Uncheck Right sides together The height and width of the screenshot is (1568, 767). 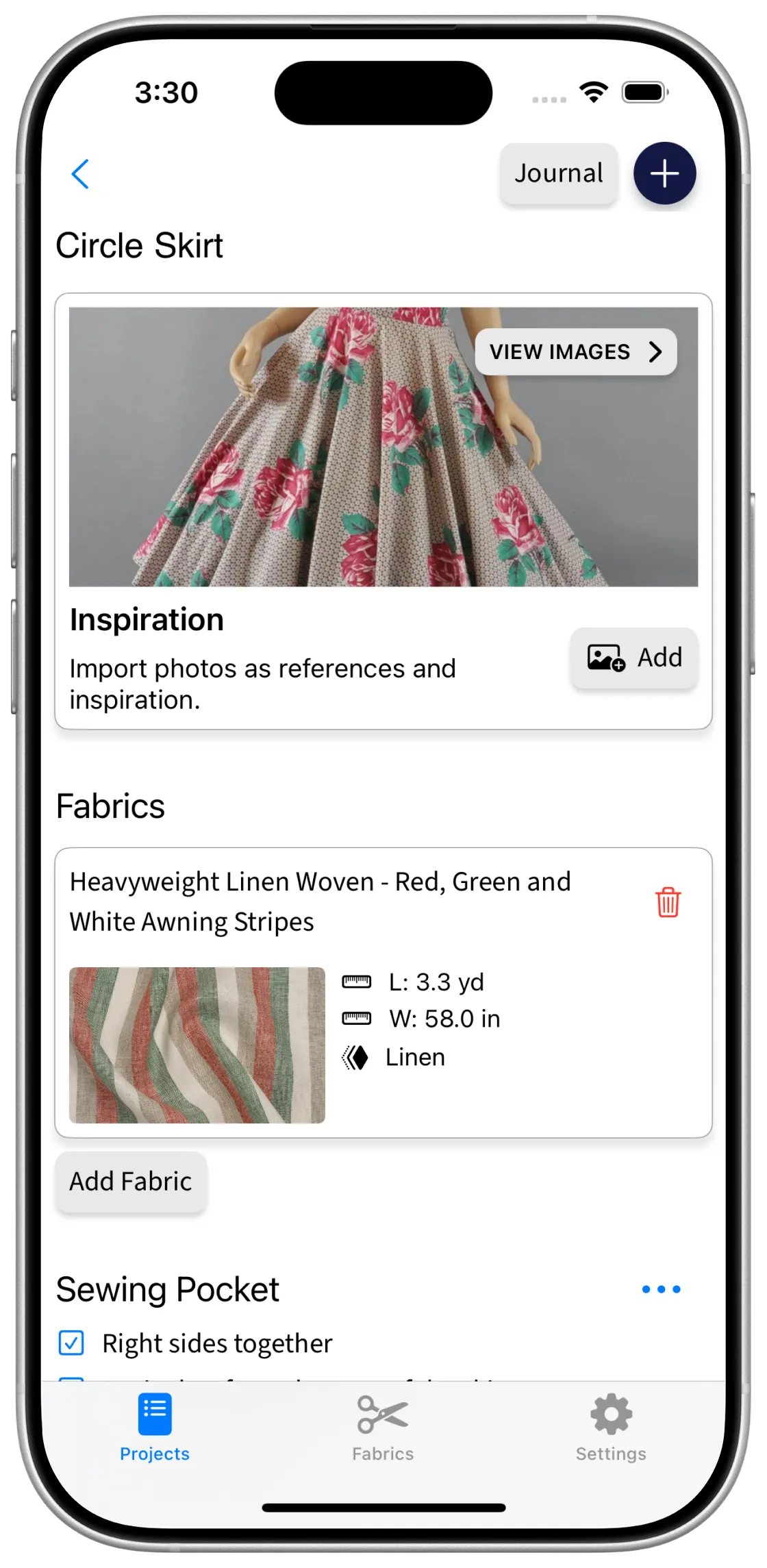click(71, 1343)
